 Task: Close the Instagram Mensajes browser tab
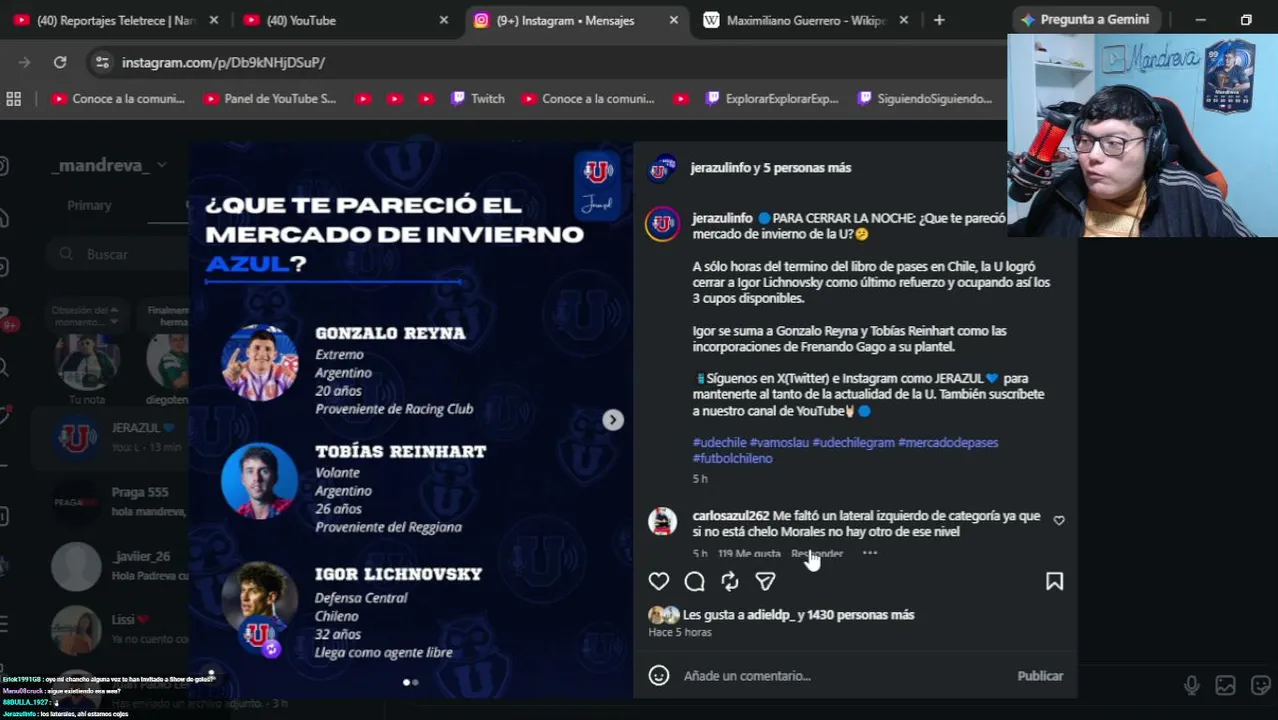point(673,20)
